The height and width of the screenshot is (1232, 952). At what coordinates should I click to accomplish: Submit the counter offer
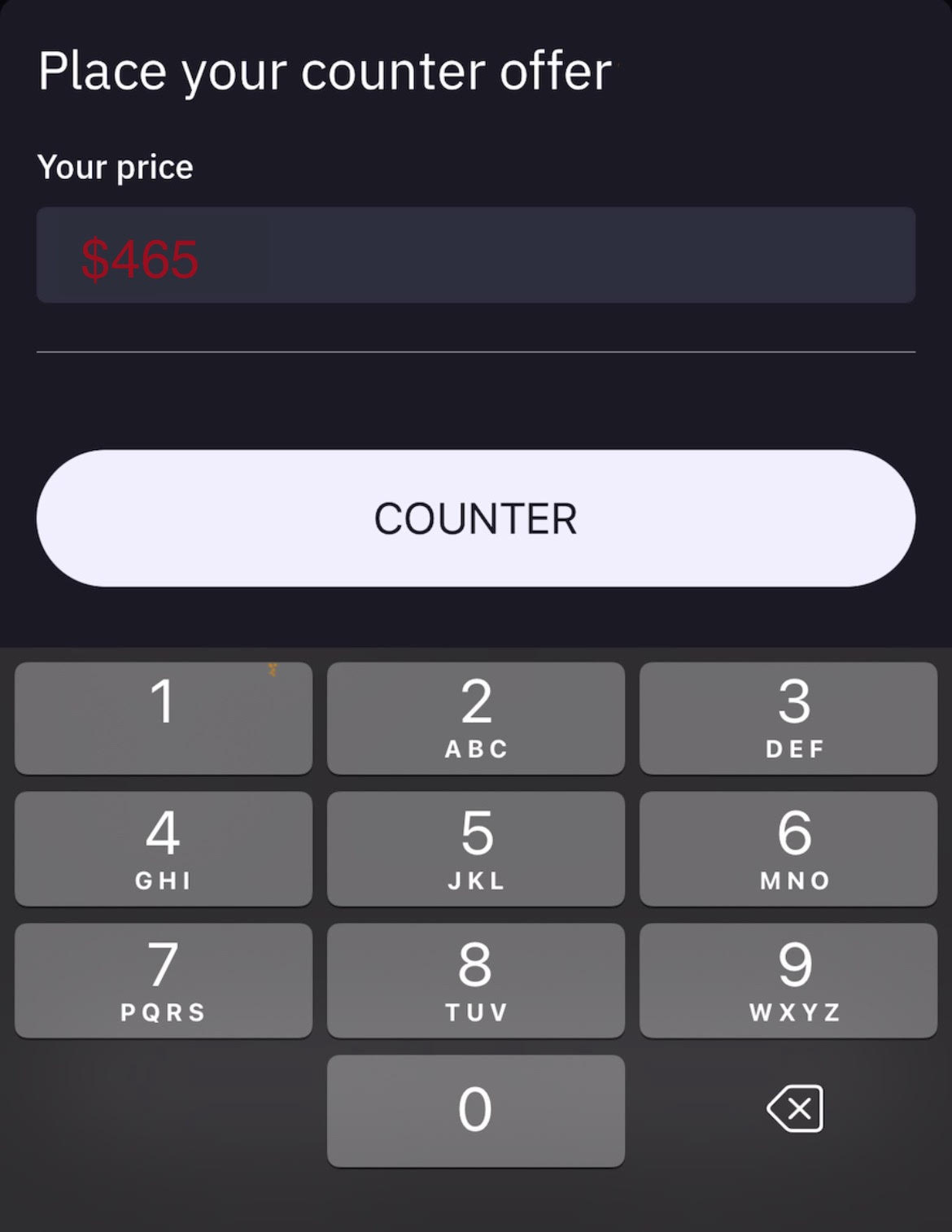476,518
